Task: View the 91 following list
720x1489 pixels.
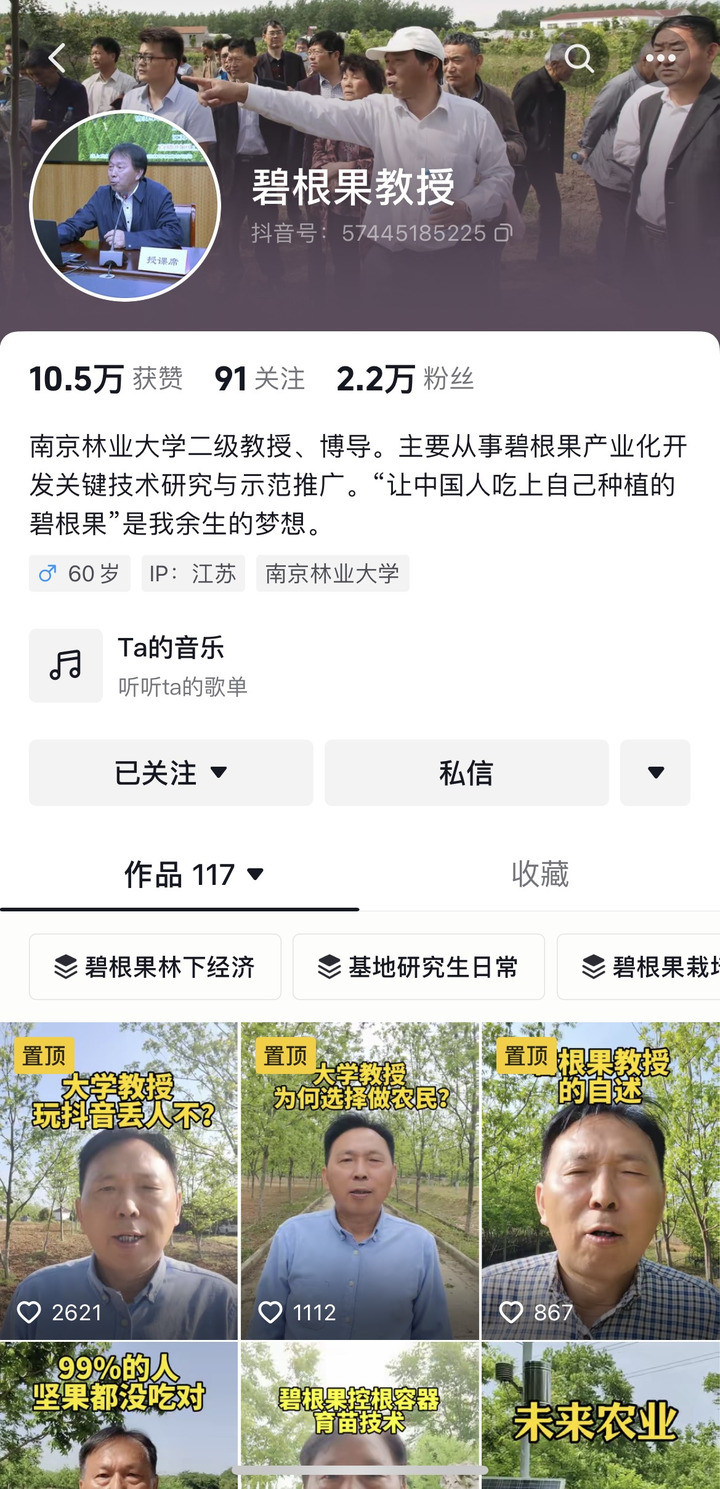Action: [259, 379]
